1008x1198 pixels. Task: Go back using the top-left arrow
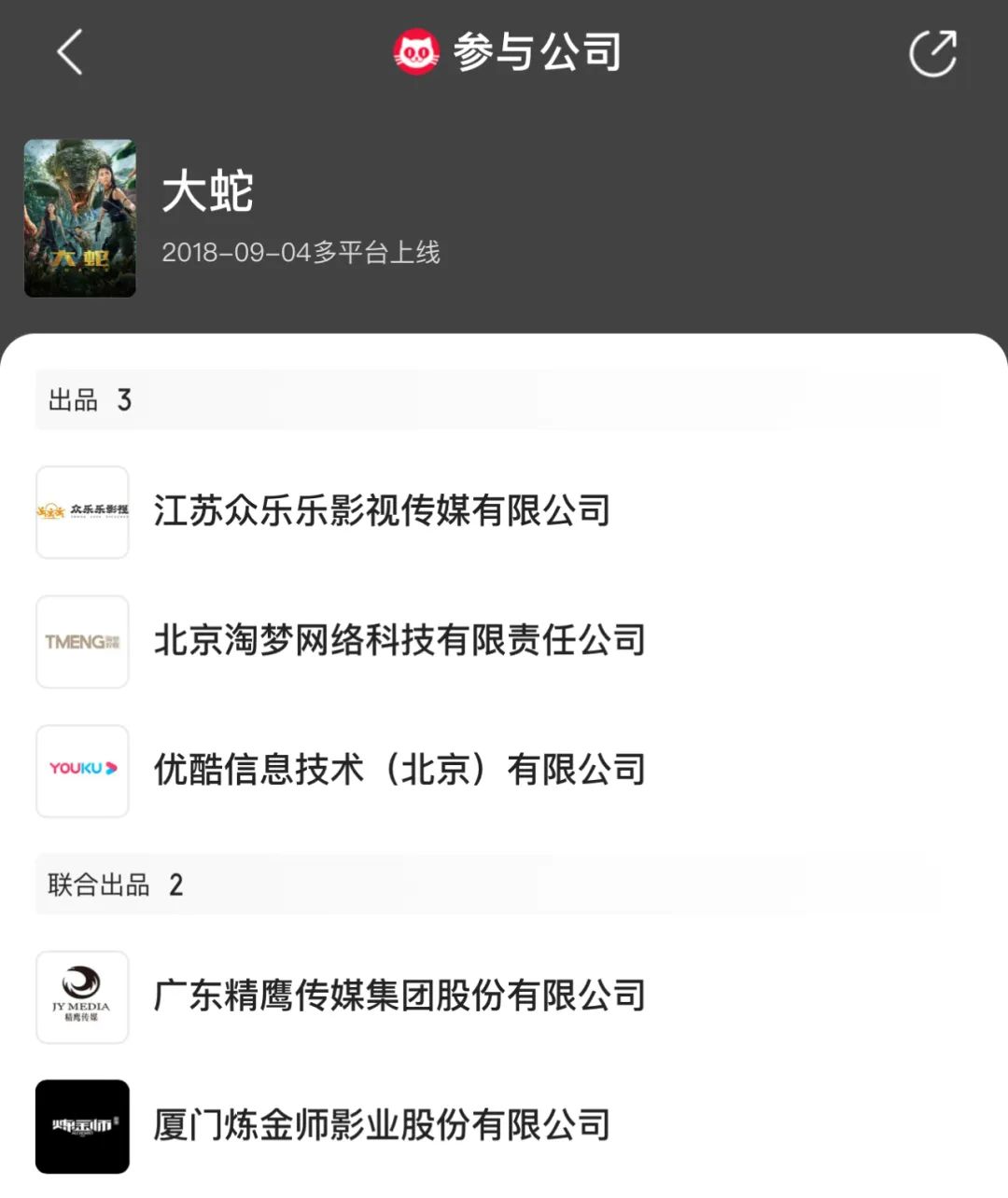tap(70, 52)
